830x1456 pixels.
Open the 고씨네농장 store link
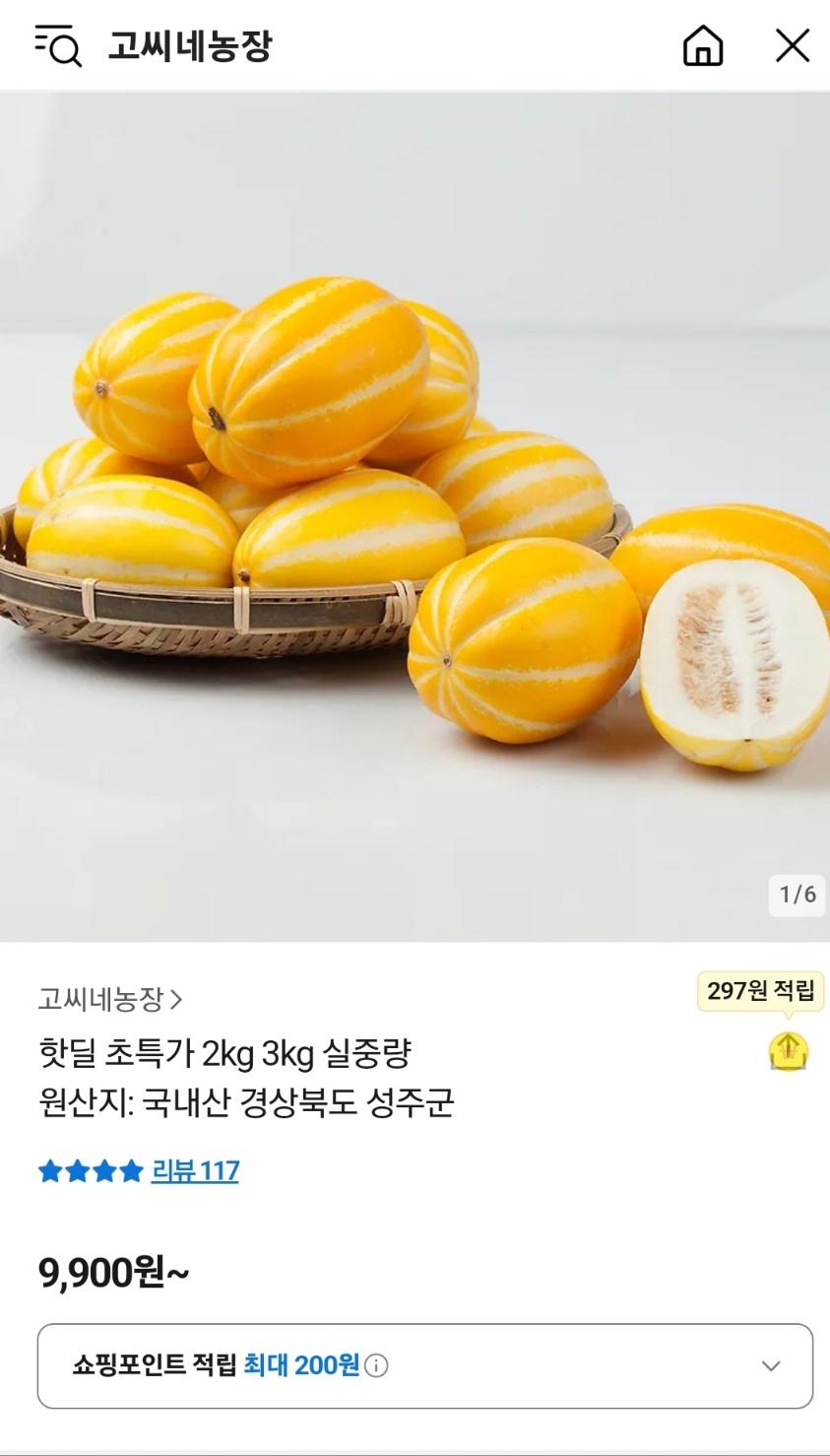(110, 999)
